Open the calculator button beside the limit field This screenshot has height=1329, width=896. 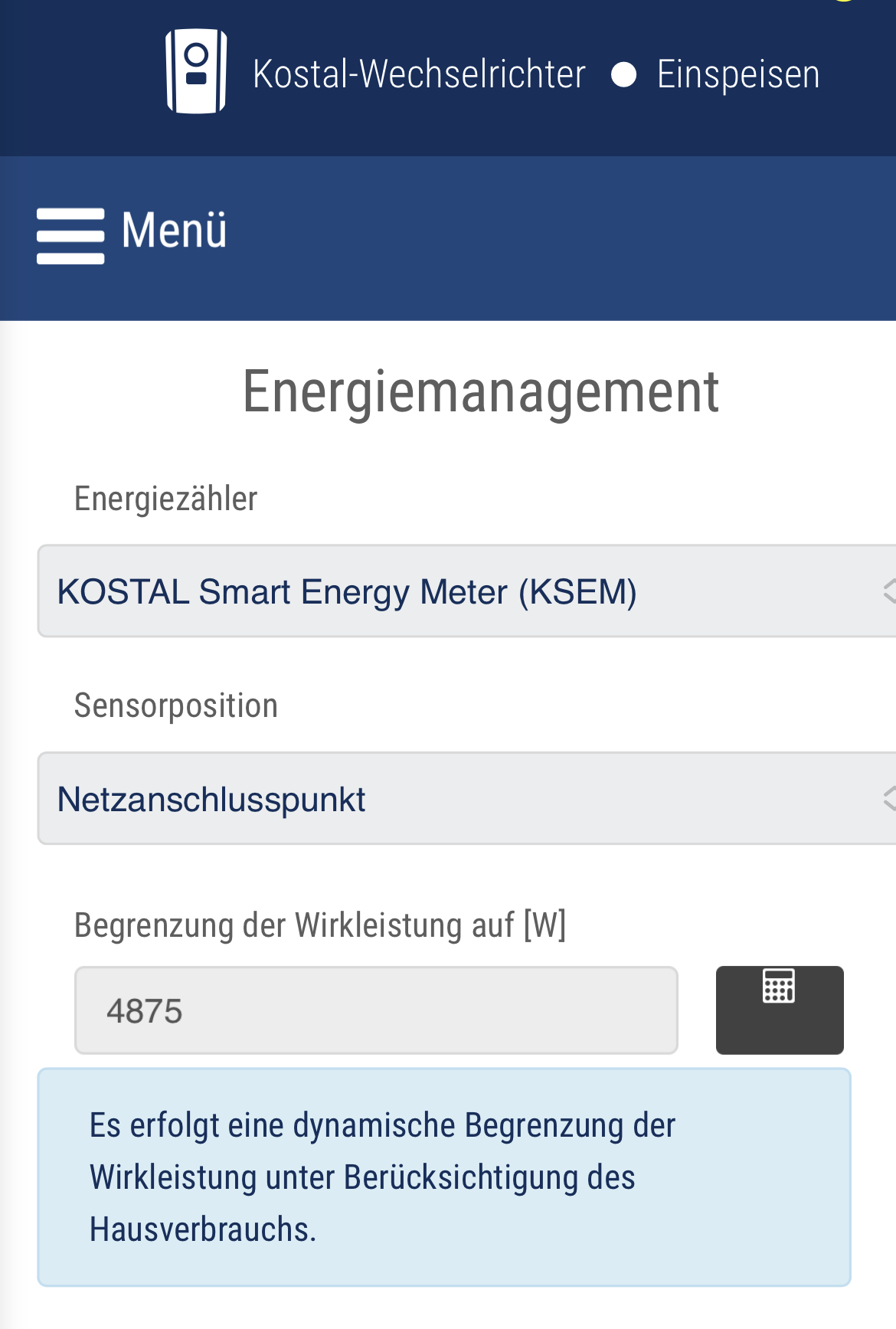click(x=779, y=1009)
